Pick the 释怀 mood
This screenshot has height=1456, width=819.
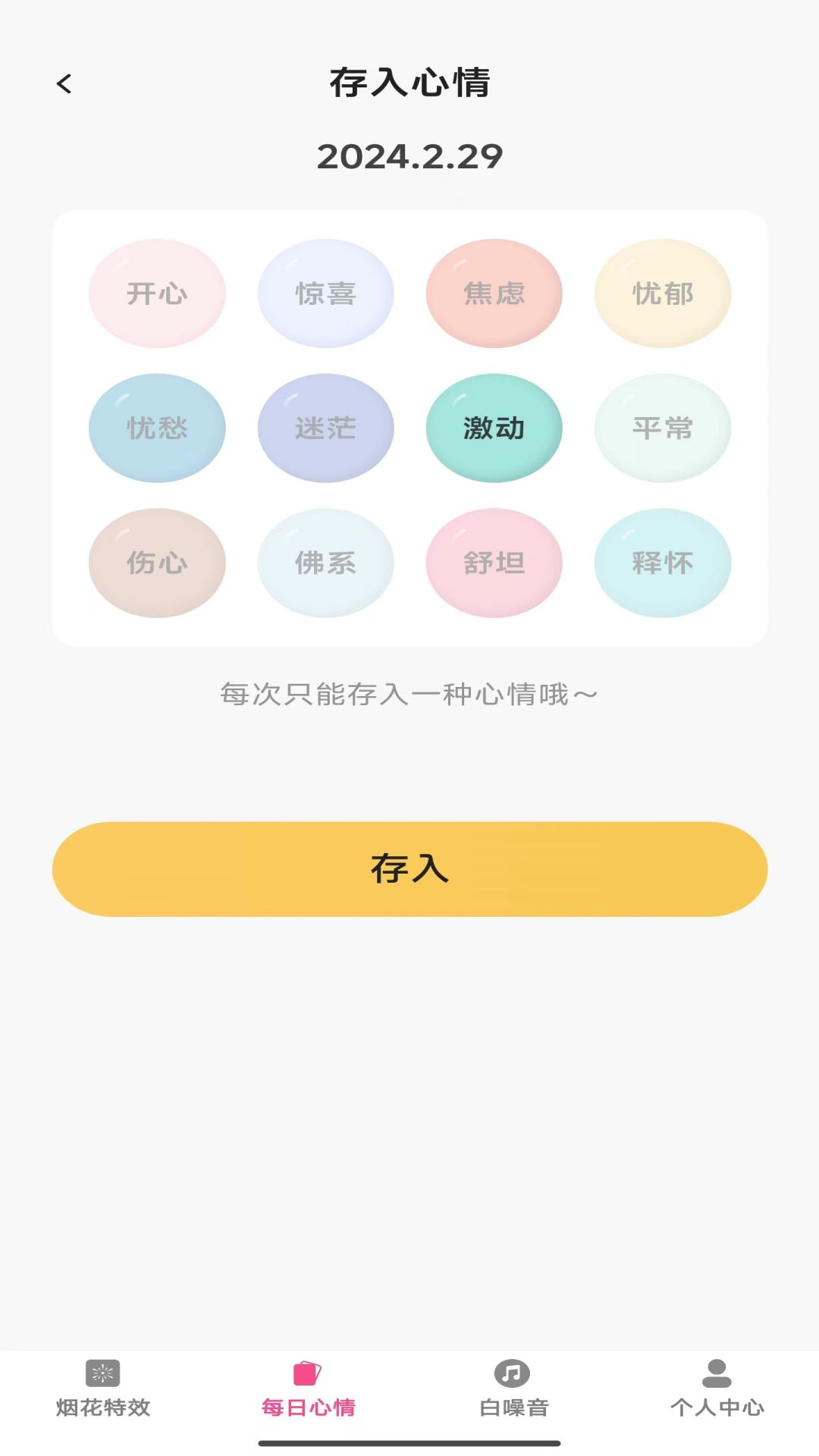click(x=662, y=563)
